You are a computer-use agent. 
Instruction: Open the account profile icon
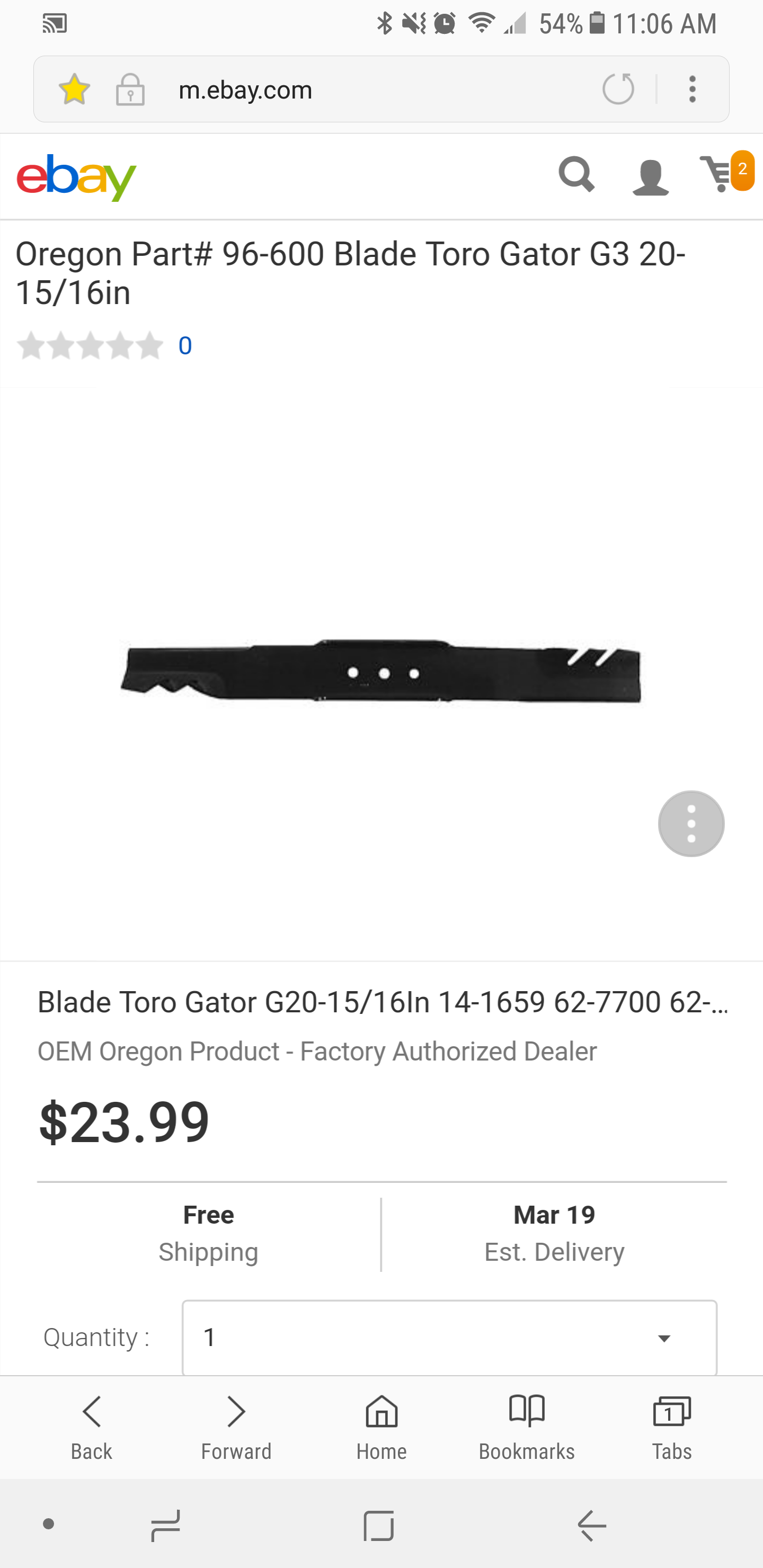tap(650, 177)
